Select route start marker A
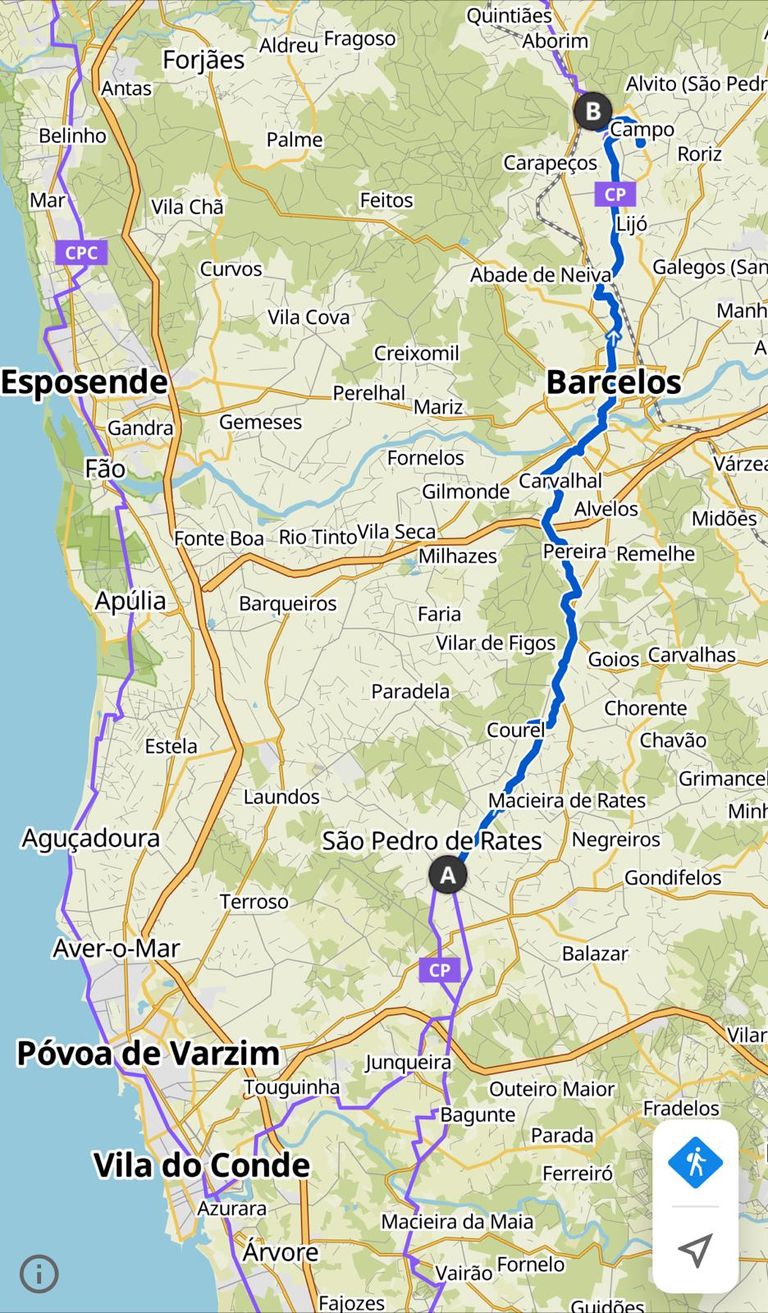 click(447, 875)
